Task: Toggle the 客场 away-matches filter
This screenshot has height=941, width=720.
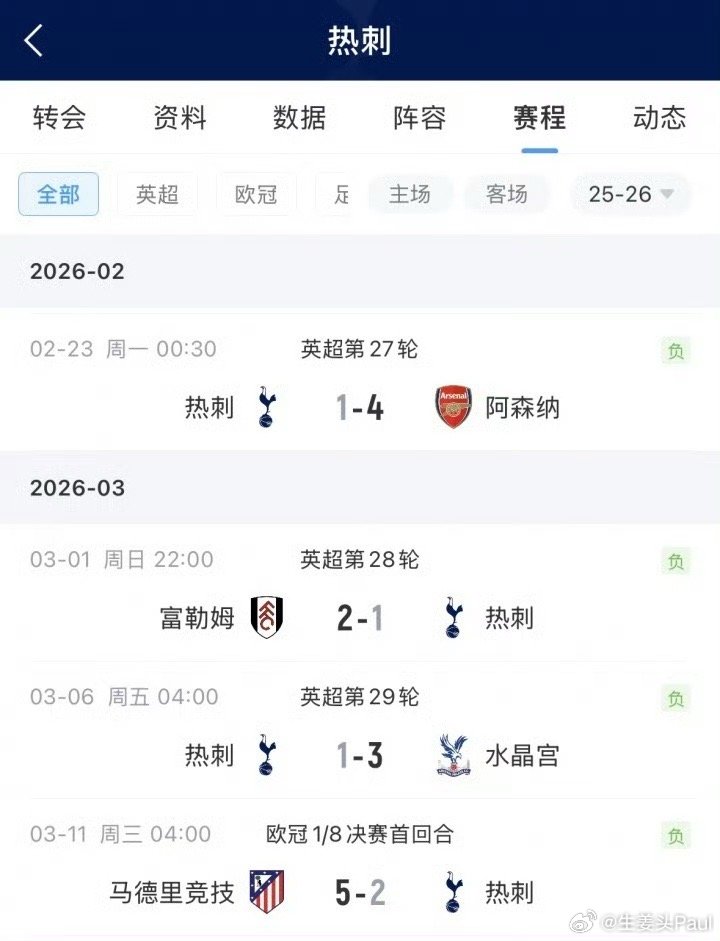Action: (506, 195)
